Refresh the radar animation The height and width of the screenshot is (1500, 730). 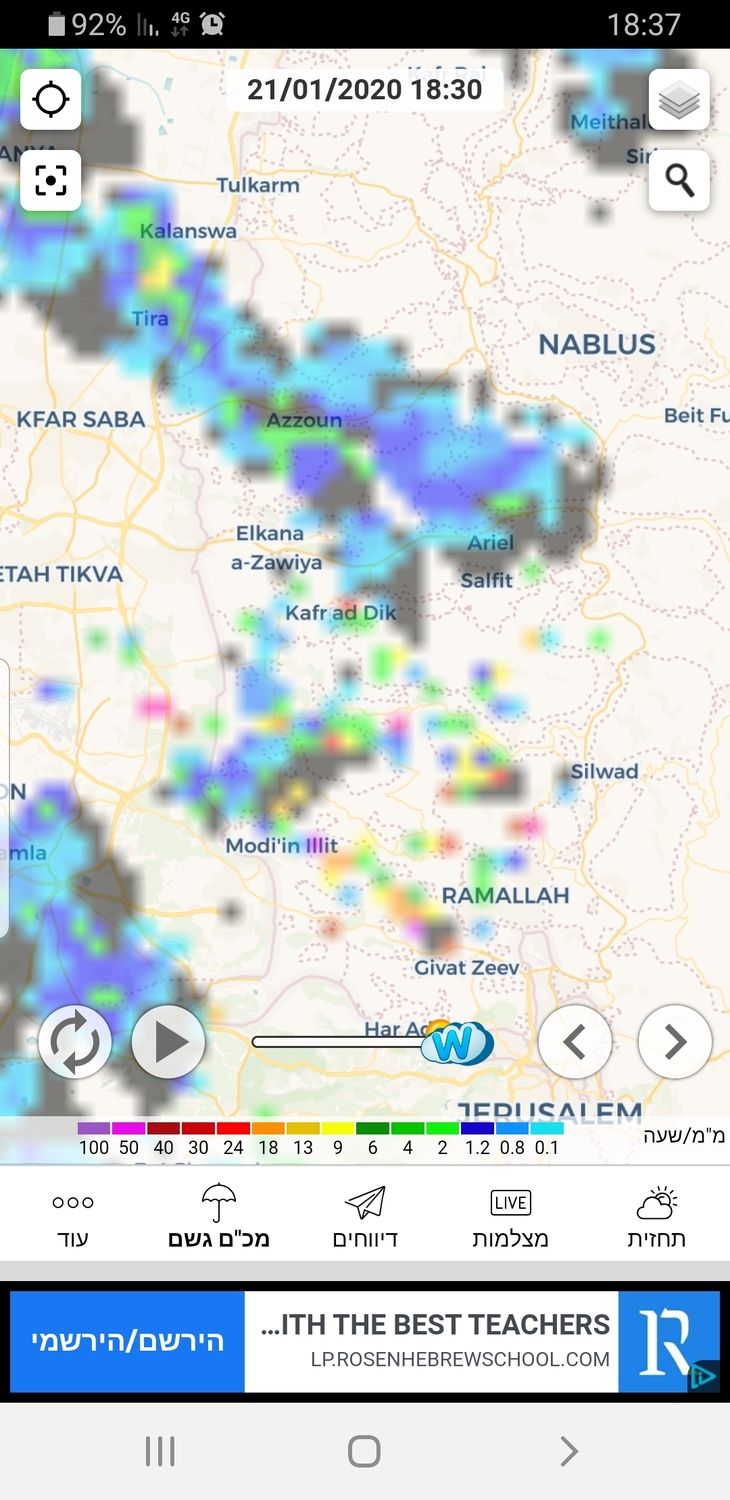[75, 1042]
